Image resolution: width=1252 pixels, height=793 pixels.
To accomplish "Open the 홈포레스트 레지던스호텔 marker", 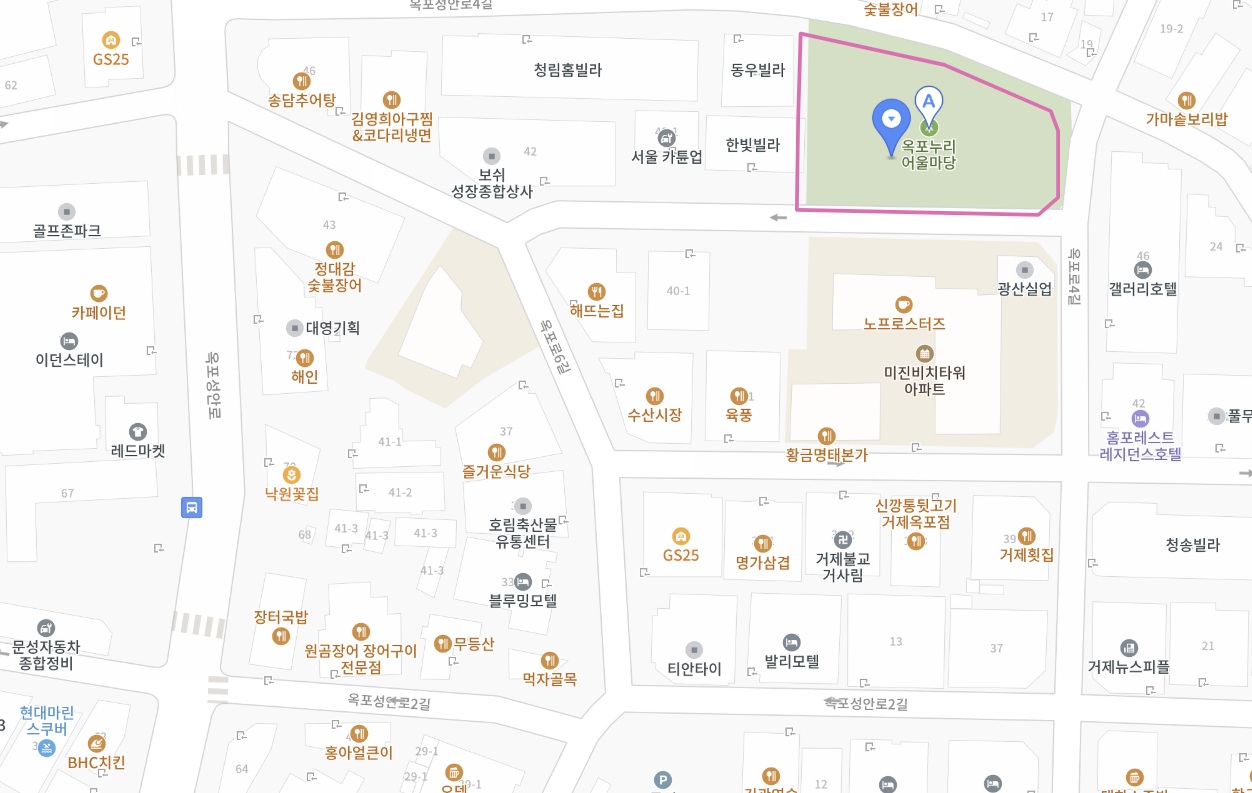I will pos(1139,418).
